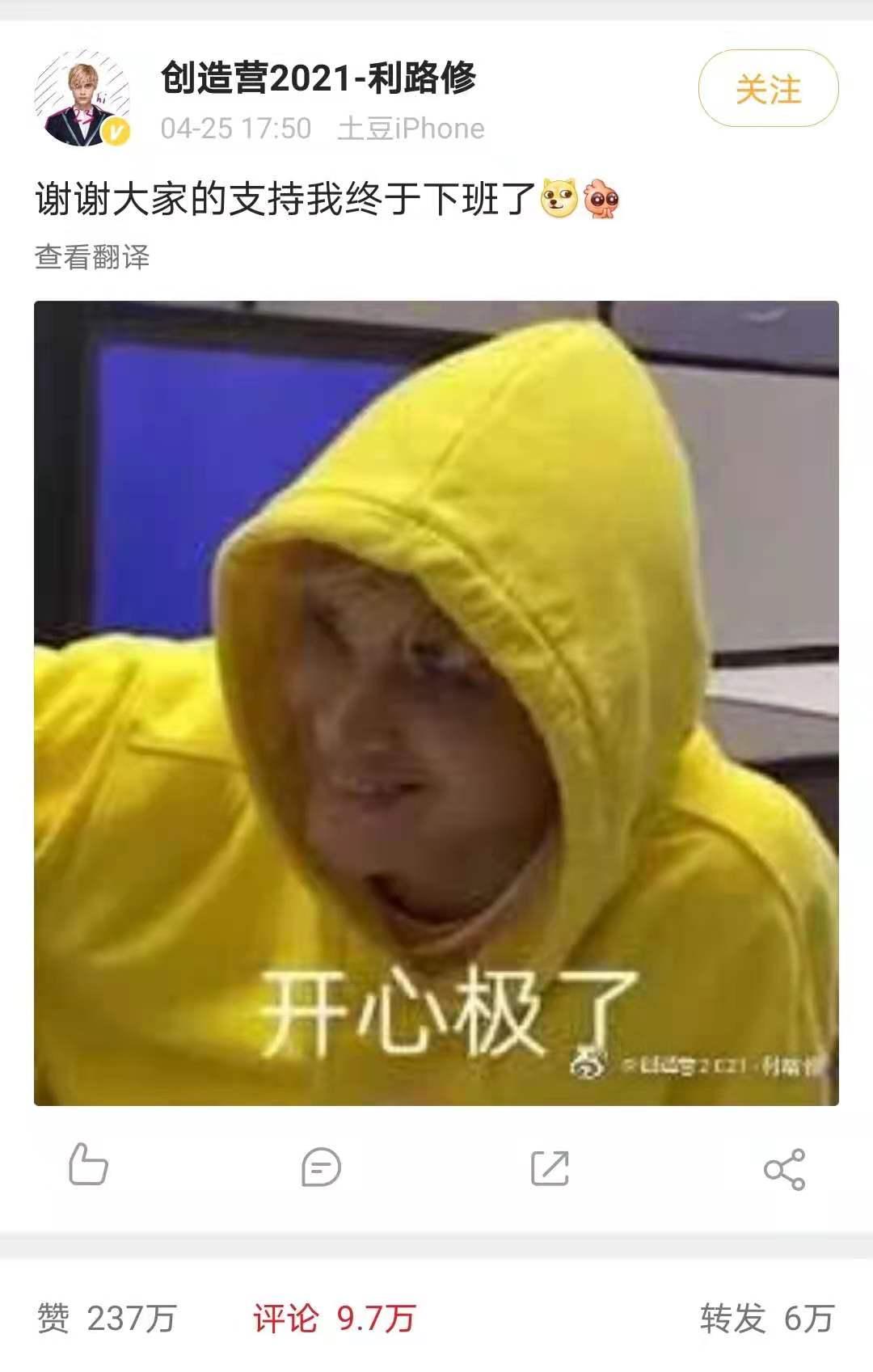
Task: Tap 查看翻译 to translate post
Action: coord(92,257)
